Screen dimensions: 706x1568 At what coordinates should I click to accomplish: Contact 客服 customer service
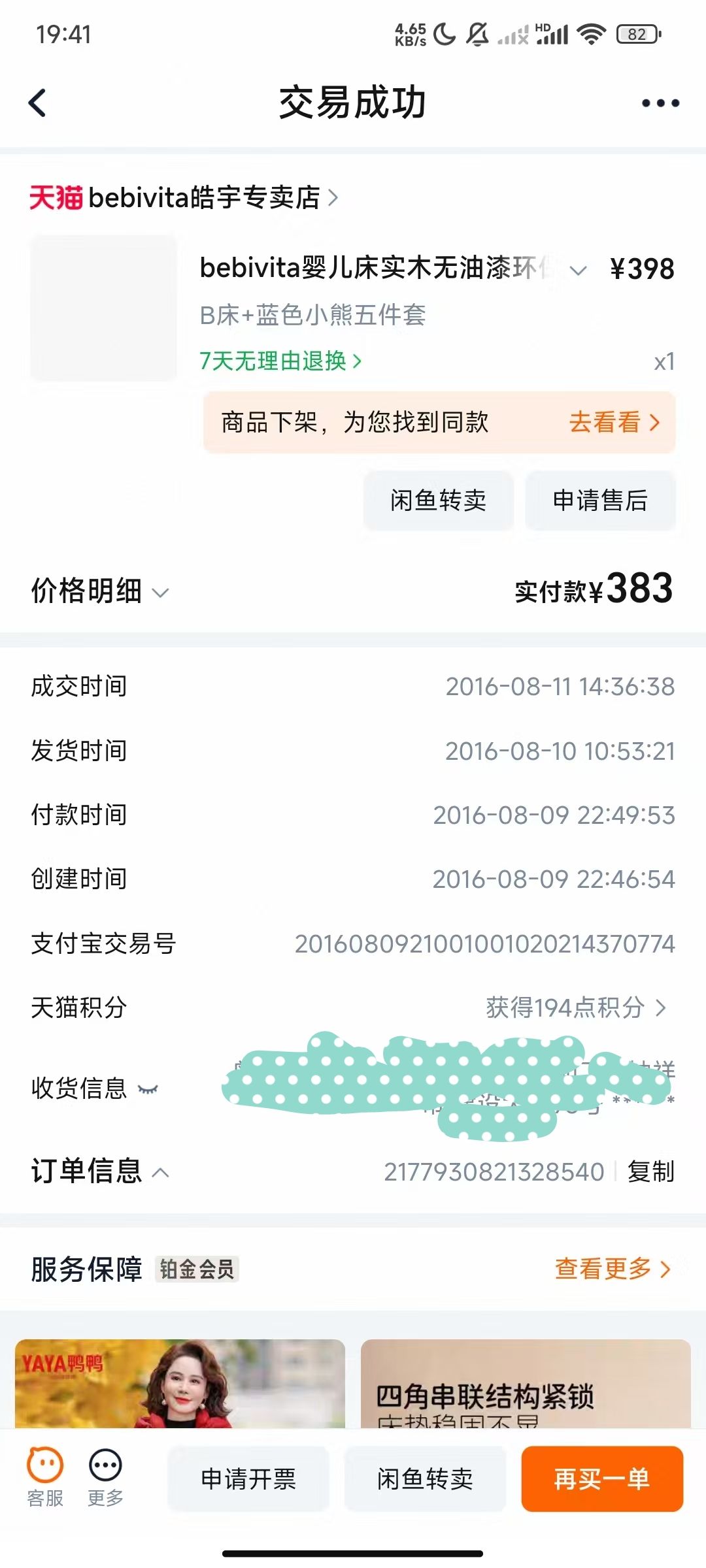coord(45,1478)
